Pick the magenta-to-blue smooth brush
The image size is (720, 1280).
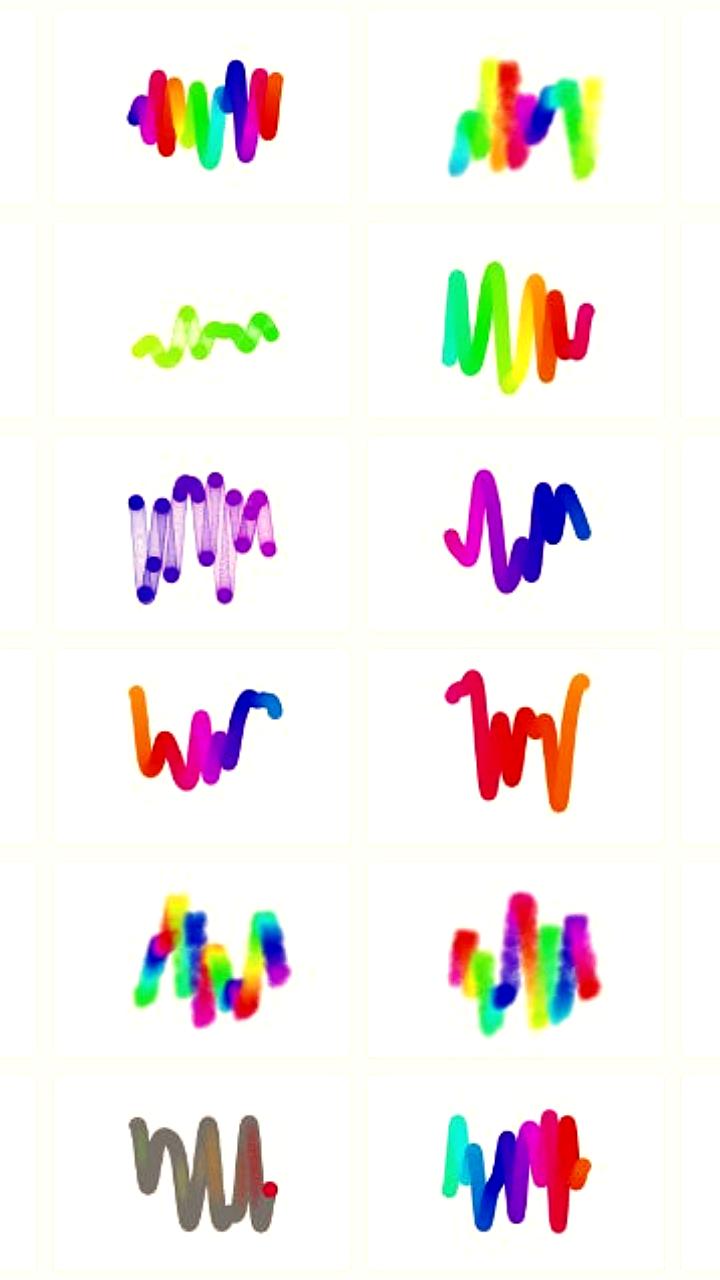point(517,530)
